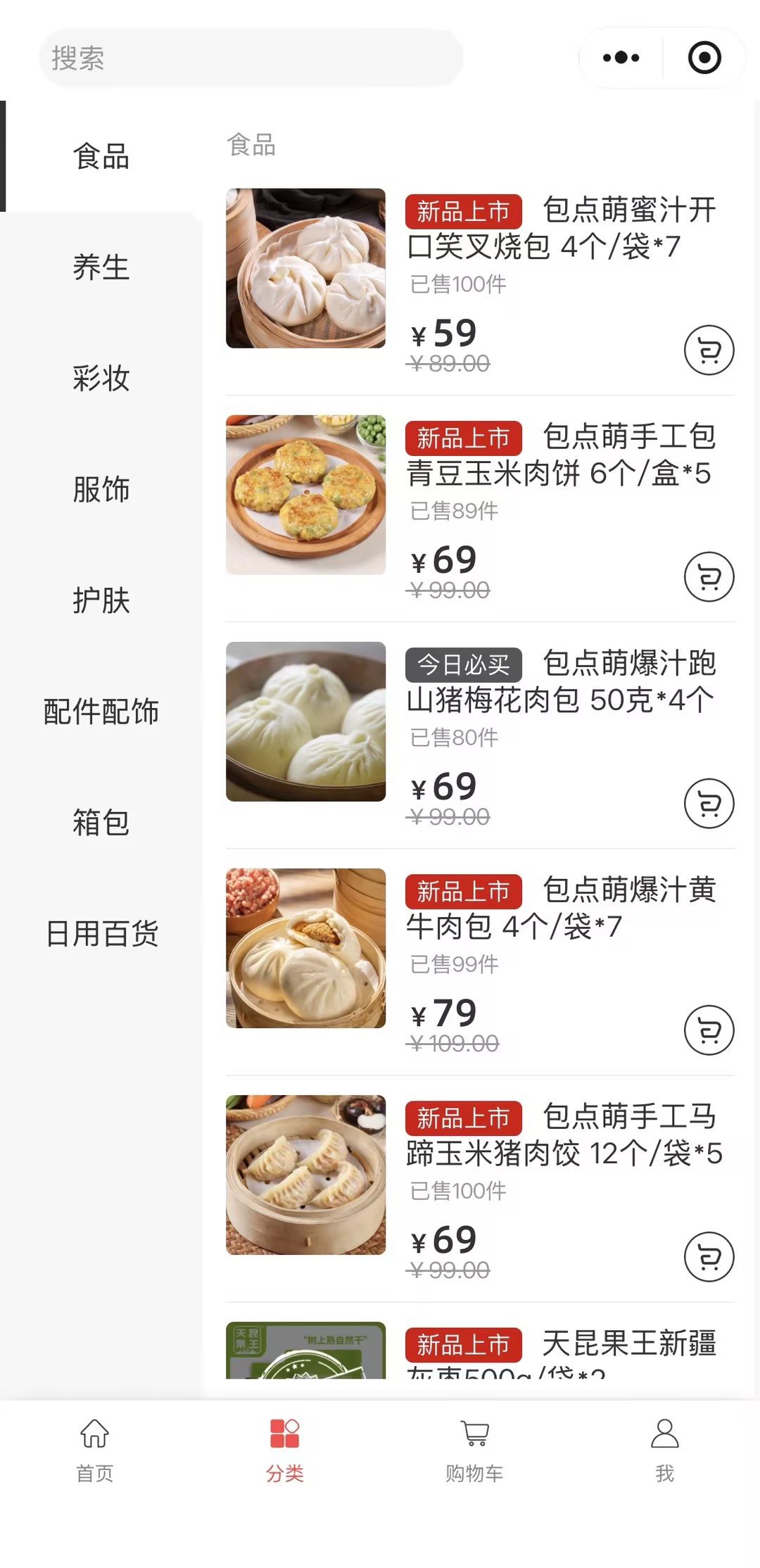Tap the 搜索 search box
760x1568 pixels.
pos(251,58)
